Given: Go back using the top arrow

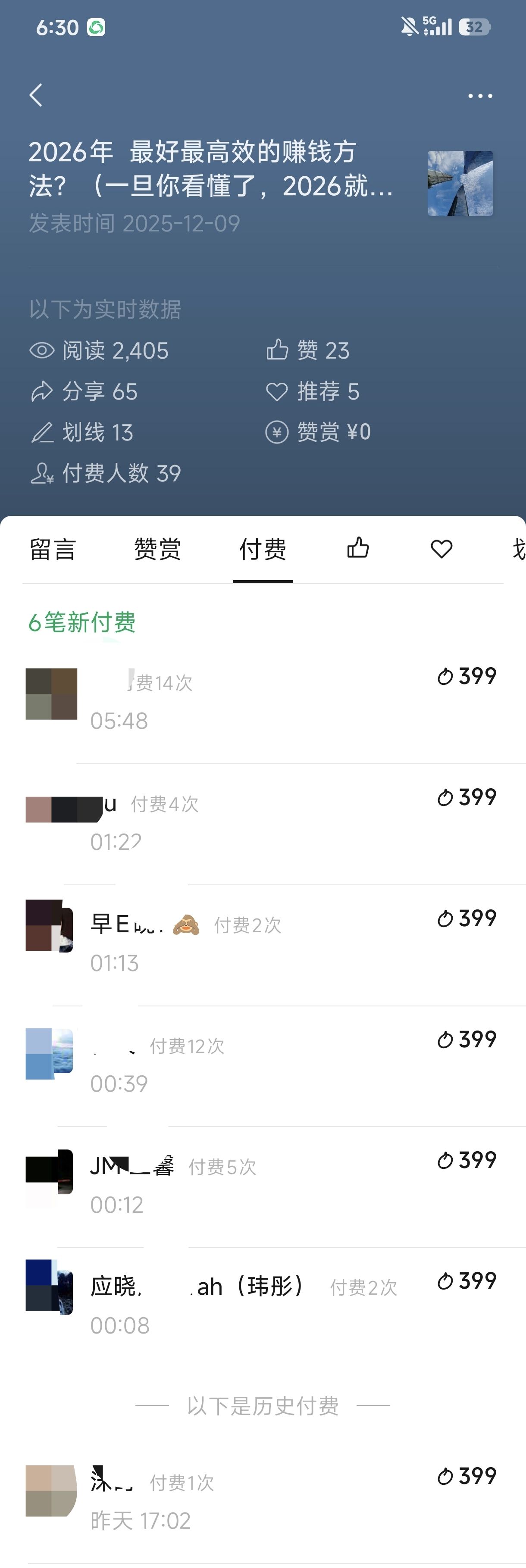Looking at the screenshot, I should 37,96.
